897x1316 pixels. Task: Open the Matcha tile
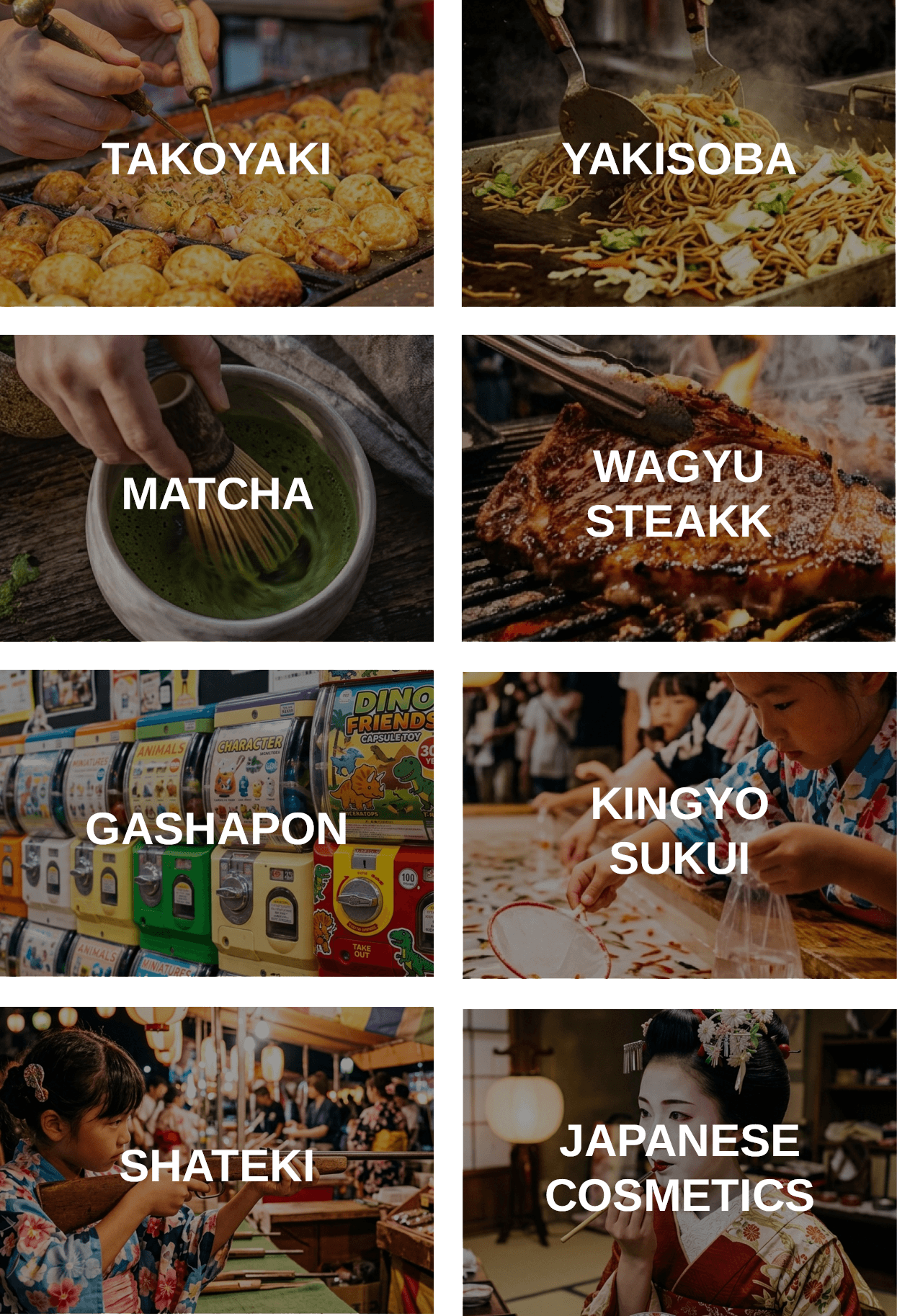click(x=216, y=488)
